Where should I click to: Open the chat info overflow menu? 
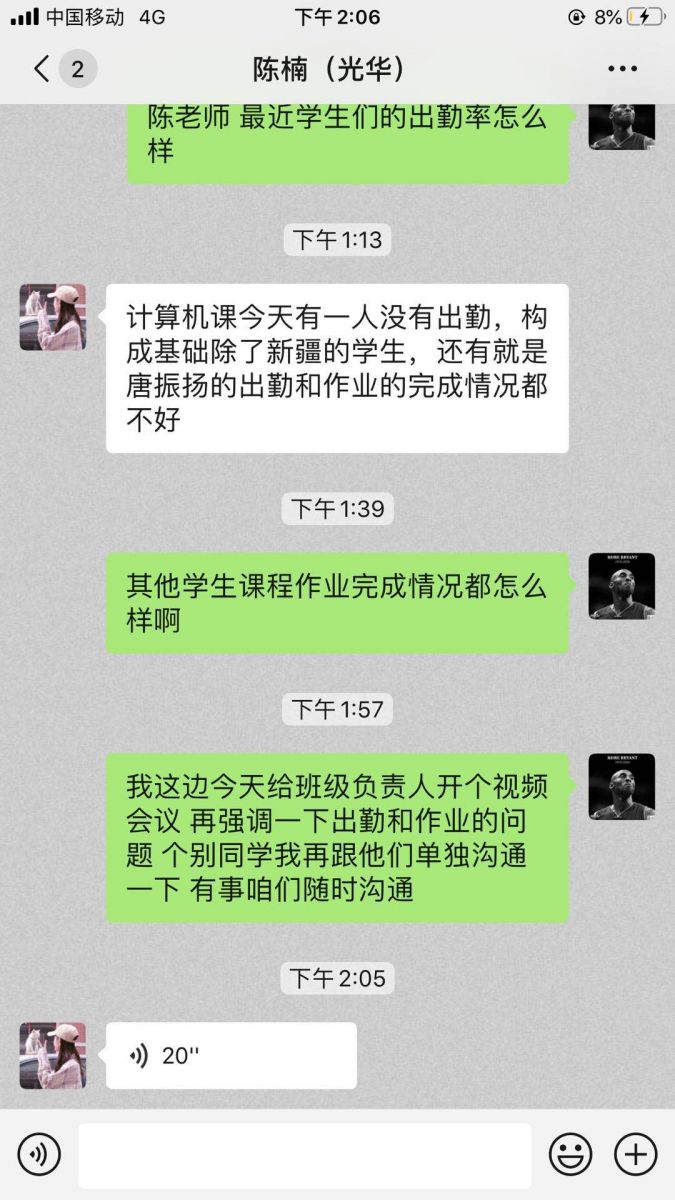(x=622, y=69)
